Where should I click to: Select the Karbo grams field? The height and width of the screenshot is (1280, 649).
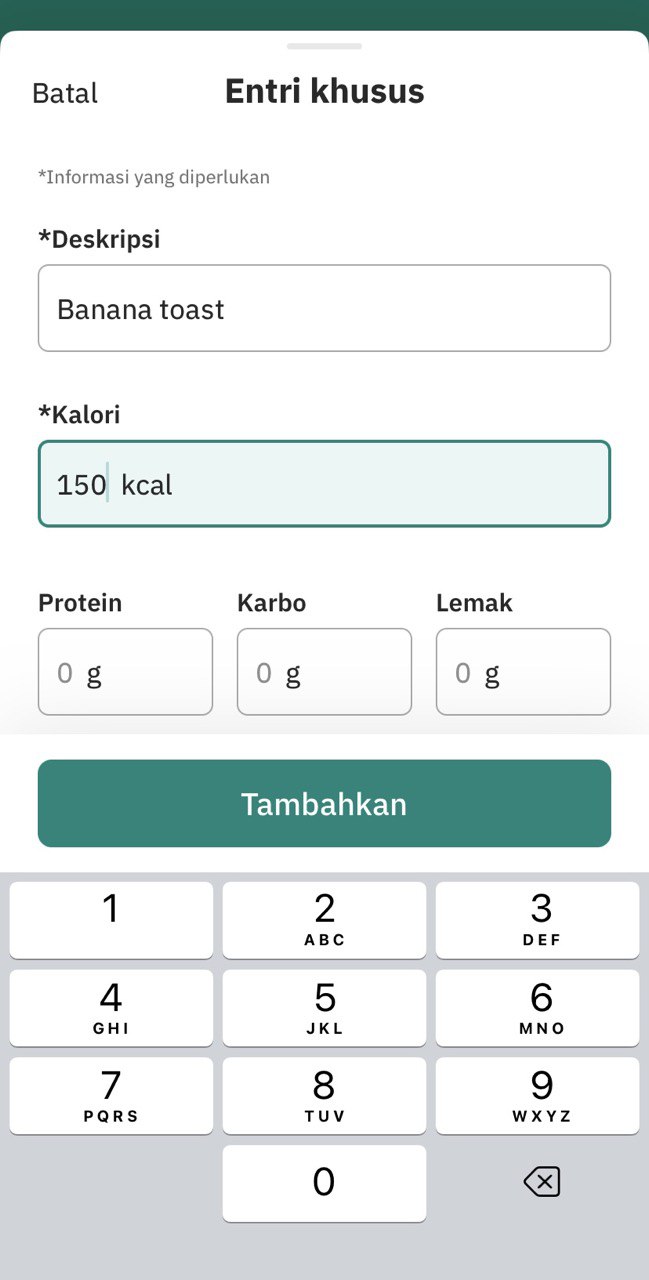[x=324, y=672]
